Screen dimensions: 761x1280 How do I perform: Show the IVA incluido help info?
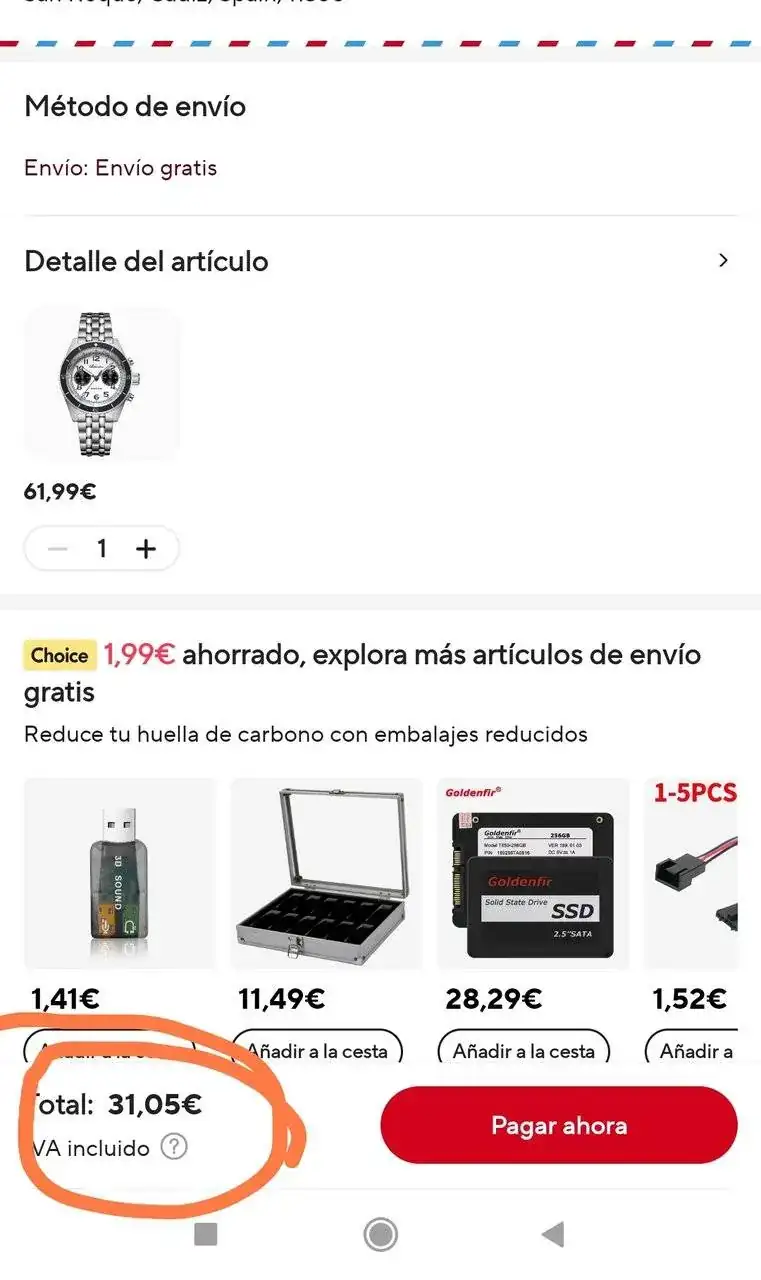pos(174,1148)
